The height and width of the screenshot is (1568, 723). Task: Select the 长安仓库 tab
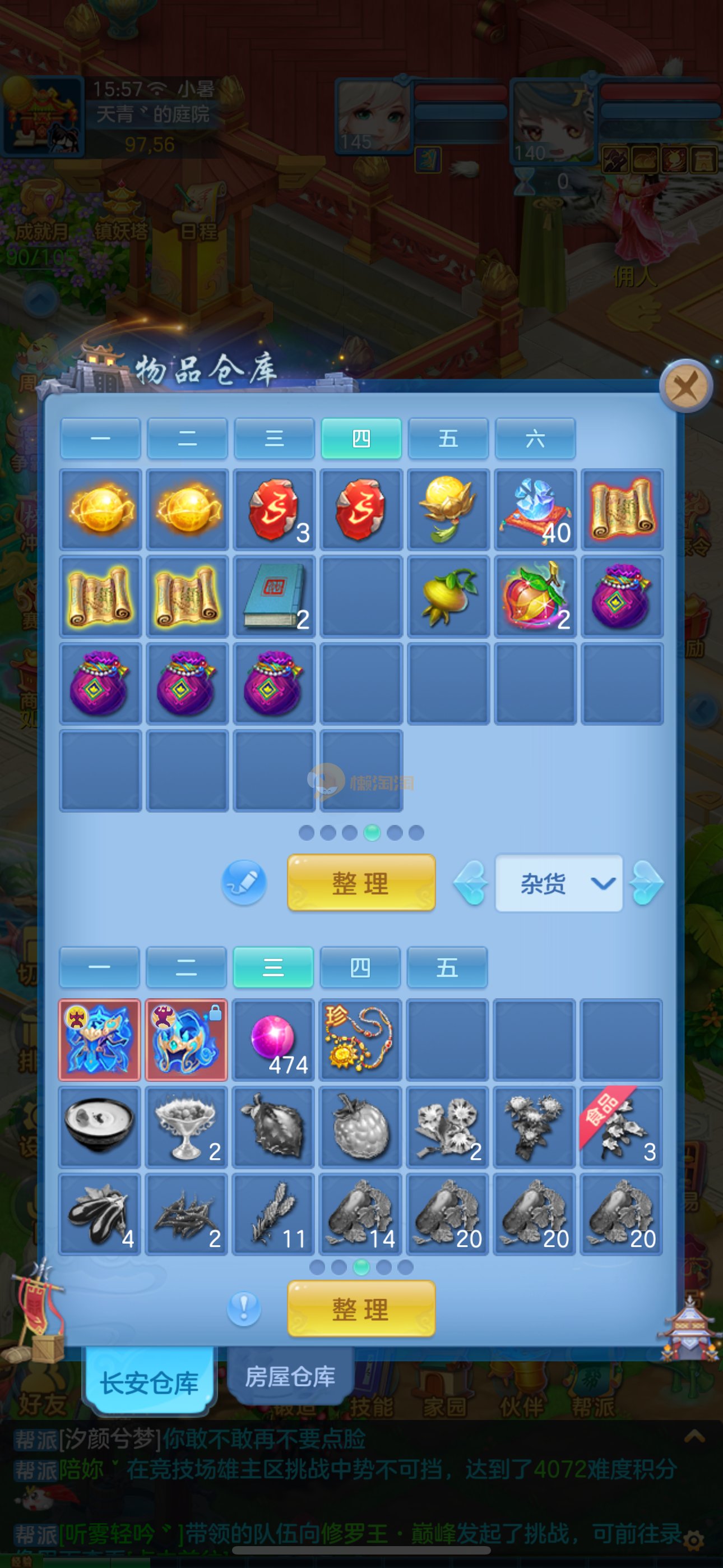pos(149,1383)
